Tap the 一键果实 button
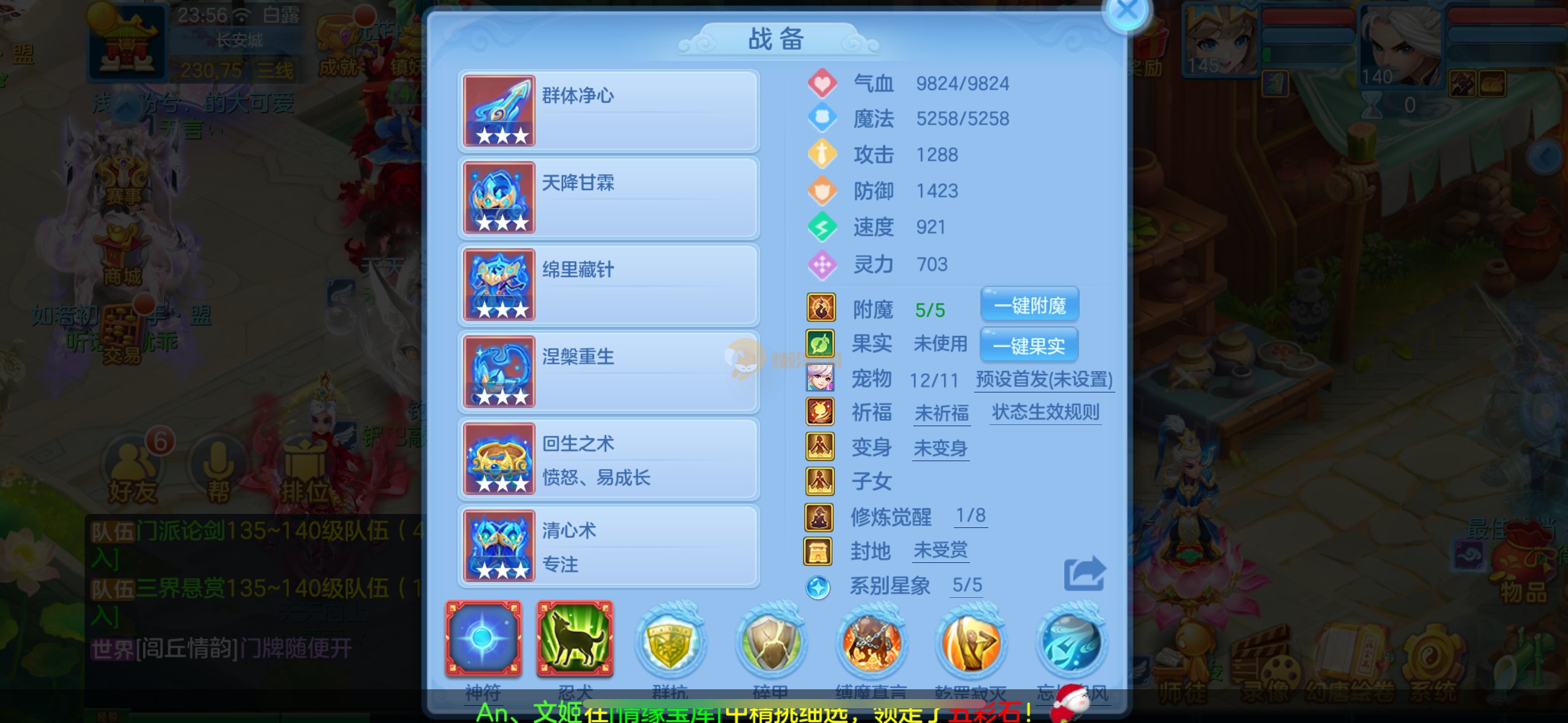Viewport: 1568px width, 723px height. coord(1029,346)
